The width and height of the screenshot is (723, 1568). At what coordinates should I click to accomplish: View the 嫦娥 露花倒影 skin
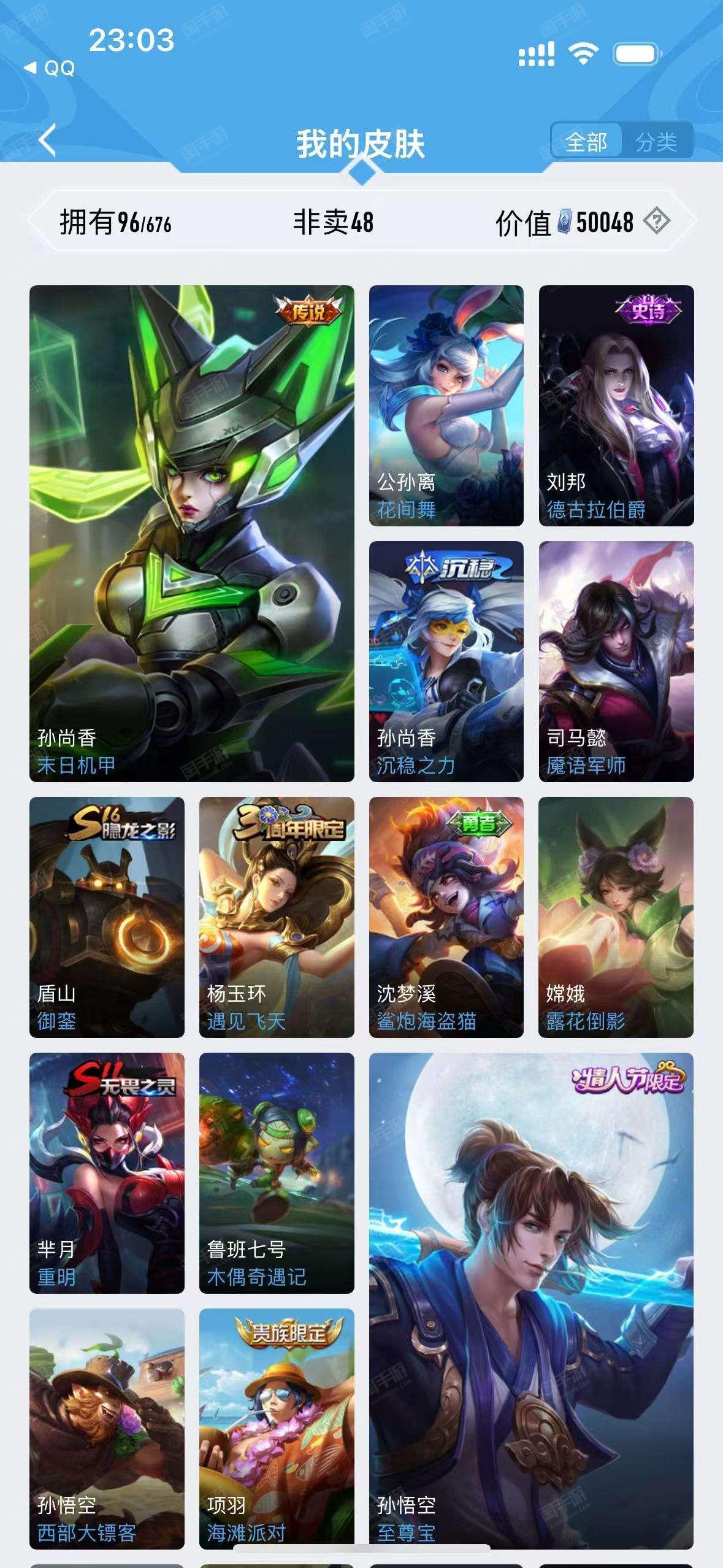point(616,917)
